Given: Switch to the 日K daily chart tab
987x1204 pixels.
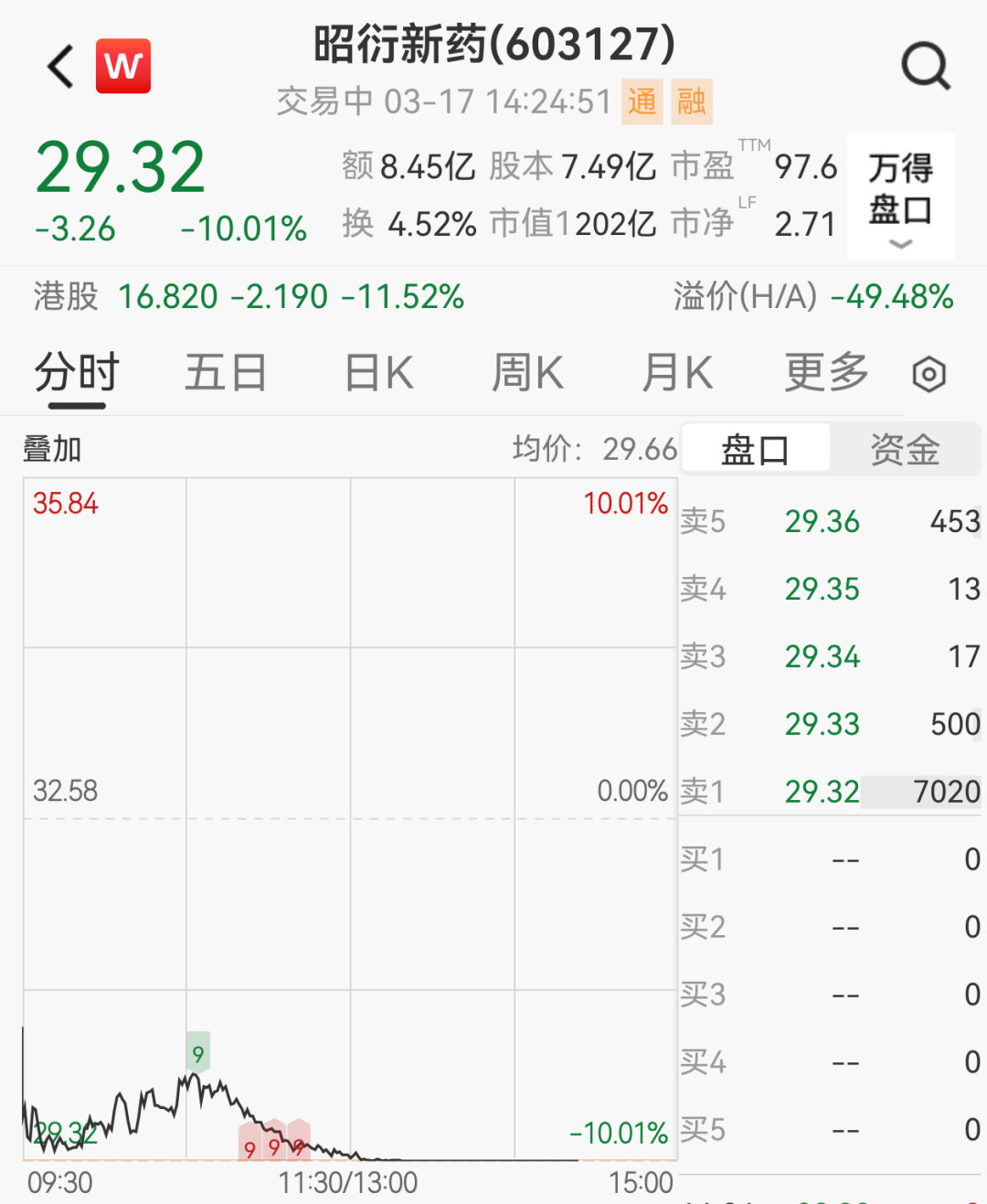Looking at the screenshot, I should pyautogui.click(x=377, y=373).
